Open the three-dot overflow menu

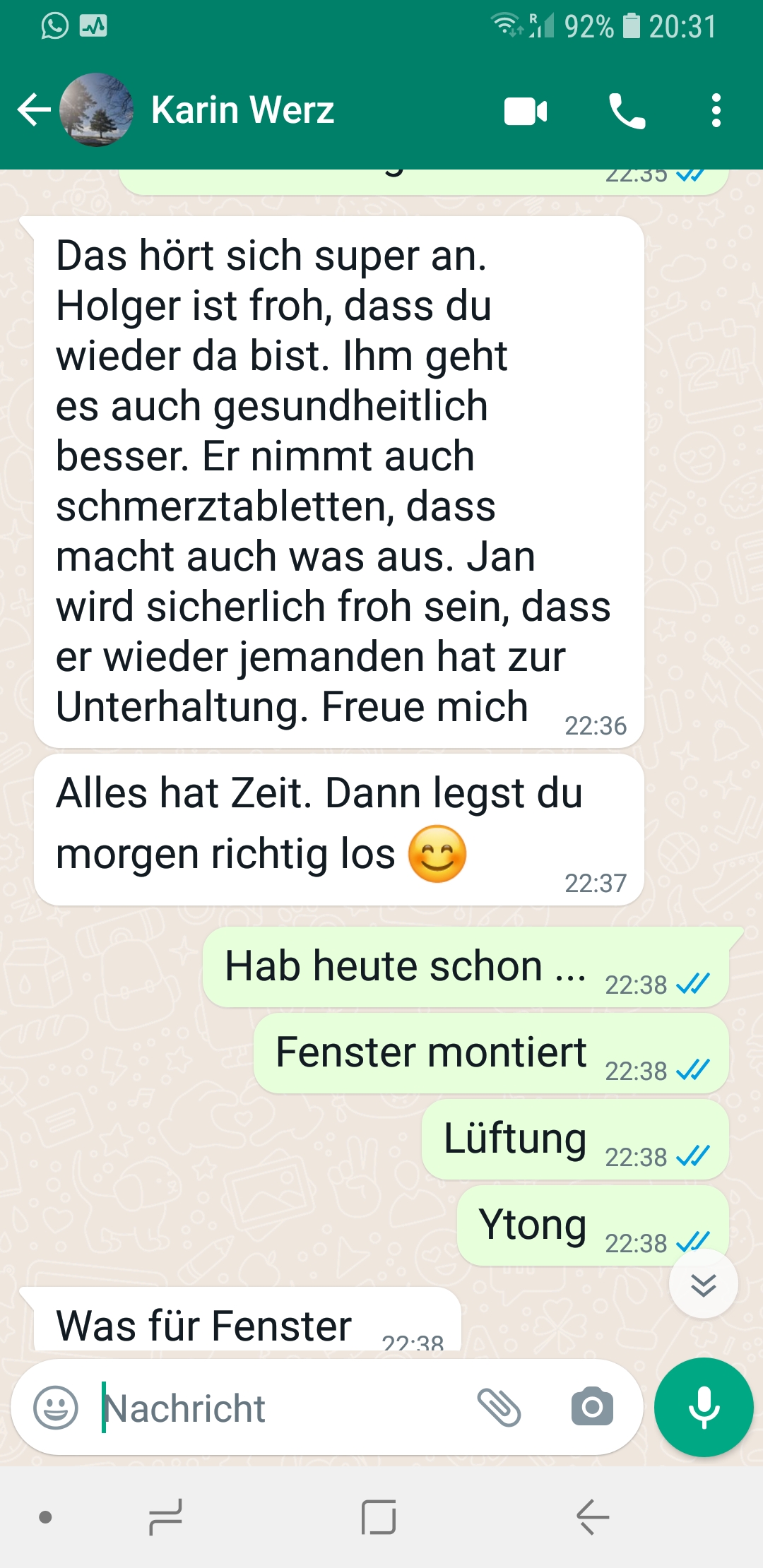coord(716,111)
